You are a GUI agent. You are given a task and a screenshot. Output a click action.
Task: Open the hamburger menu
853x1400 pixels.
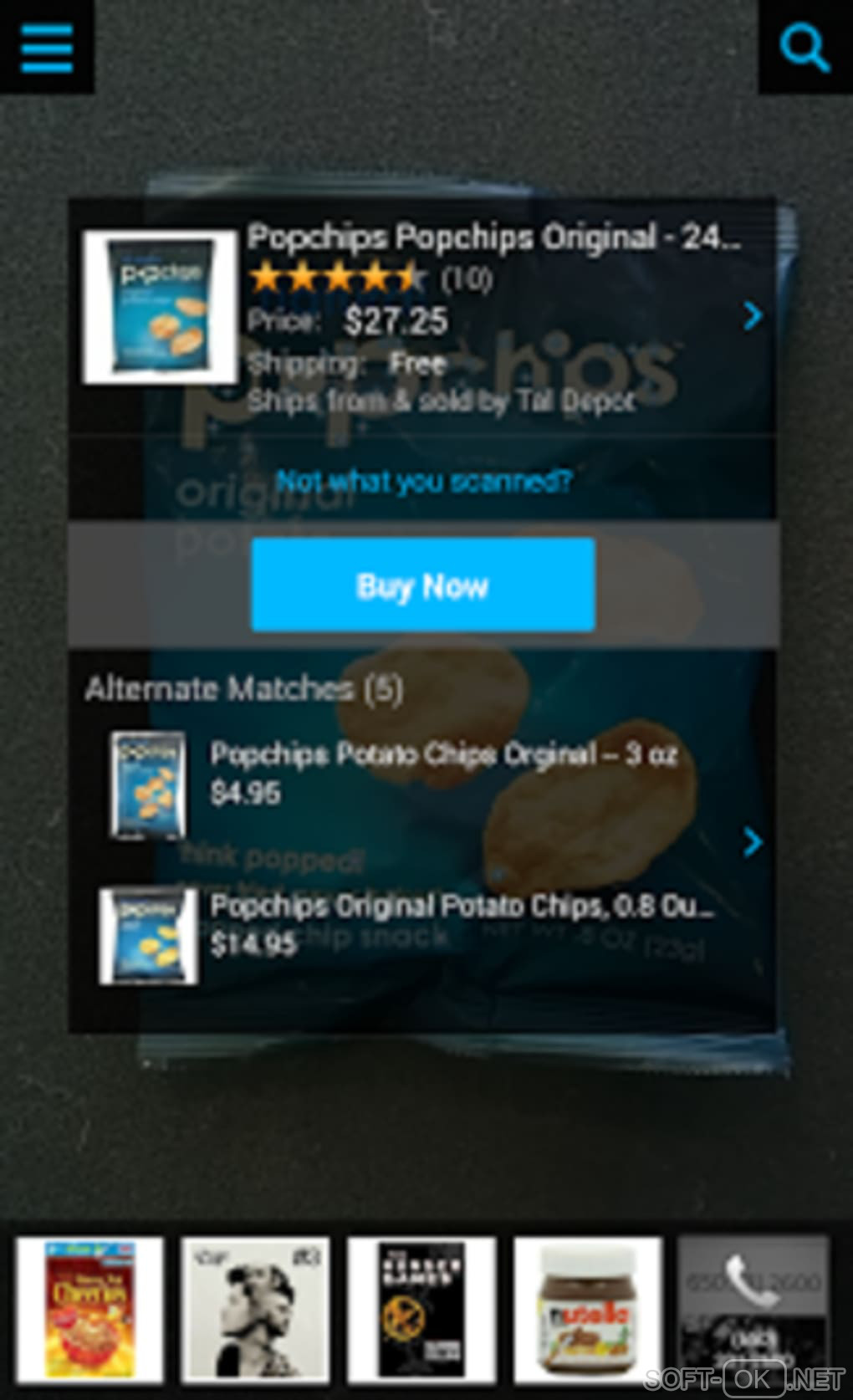tap(47, 47)
